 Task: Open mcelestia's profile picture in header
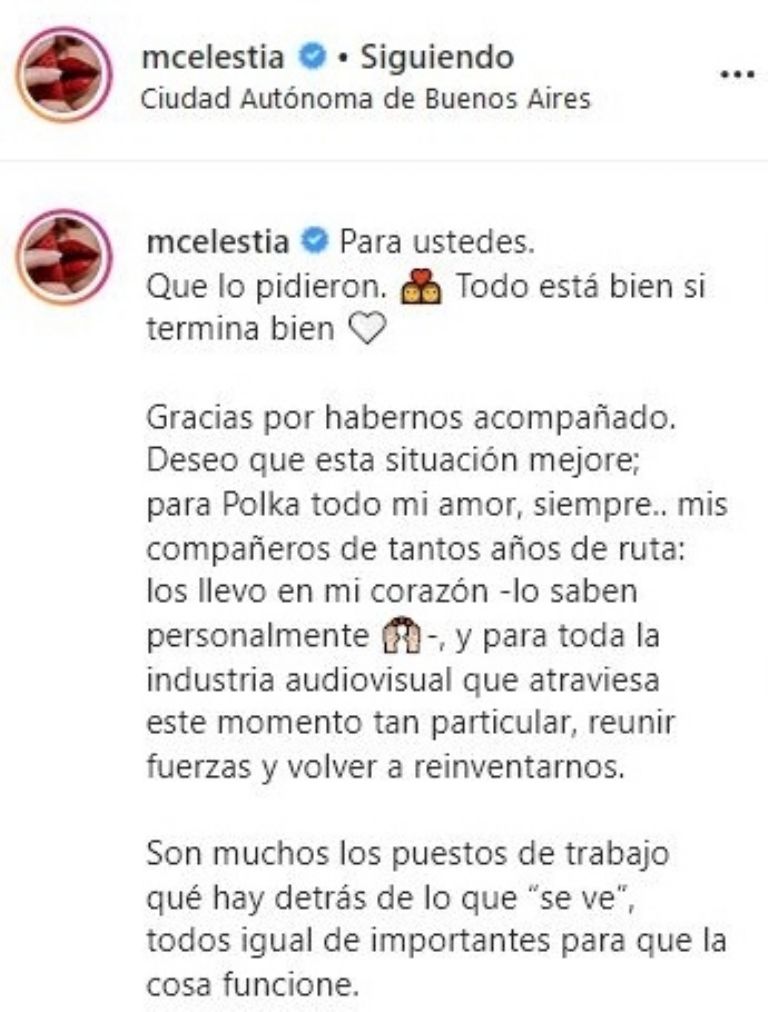tap(64, 75)
